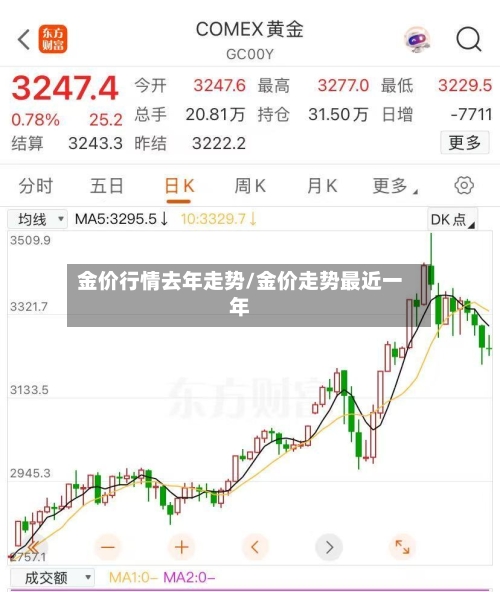
Task: Switch to the 周K chart tab
Action: click(250, 186)
